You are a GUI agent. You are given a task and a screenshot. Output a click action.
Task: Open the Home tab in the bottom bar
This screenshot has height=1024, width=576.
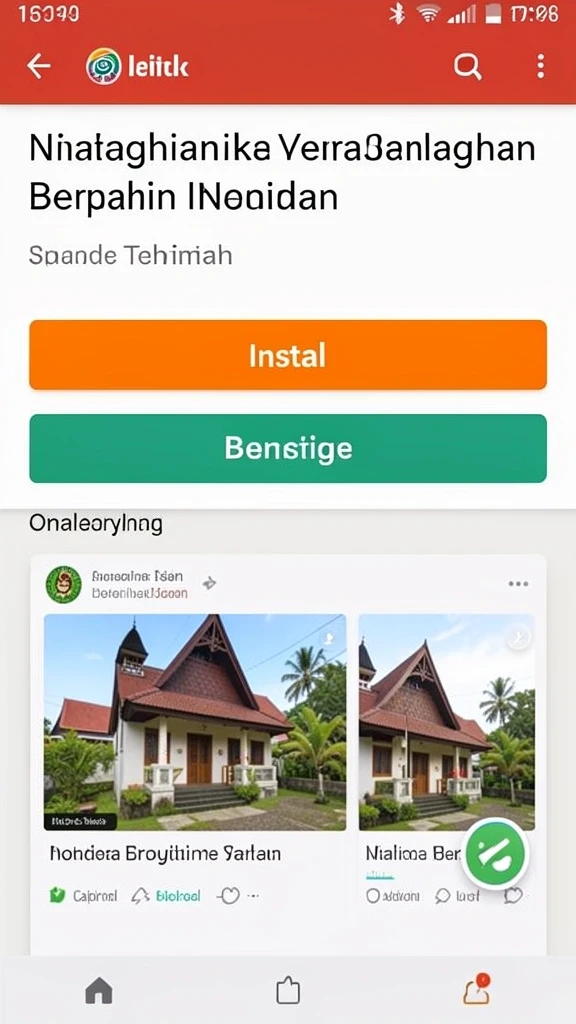(x=99, y=991)
